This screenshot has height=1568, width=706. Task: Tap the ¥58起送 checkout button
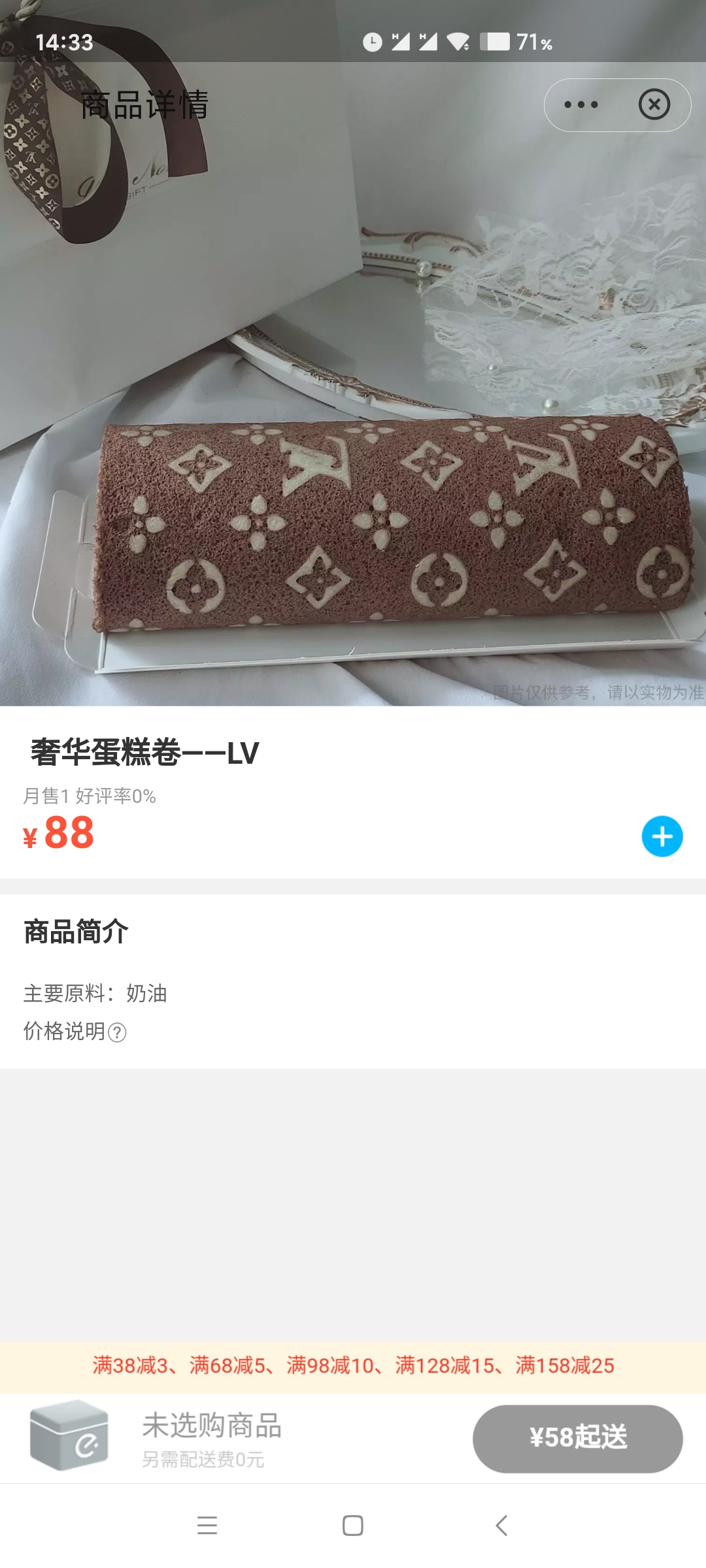[577, 1438]
